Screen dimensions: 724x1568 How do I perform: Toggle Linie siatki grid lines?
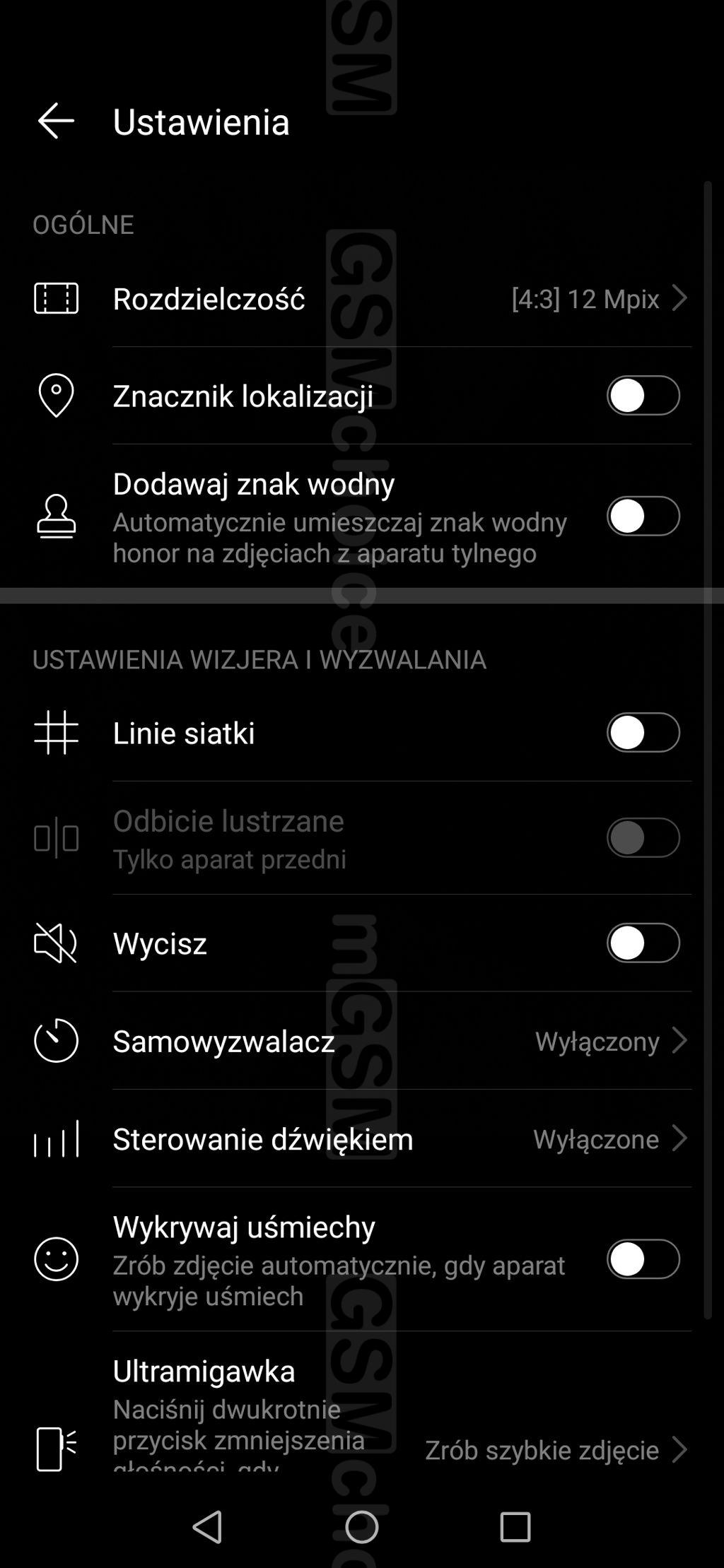[643, 732]
